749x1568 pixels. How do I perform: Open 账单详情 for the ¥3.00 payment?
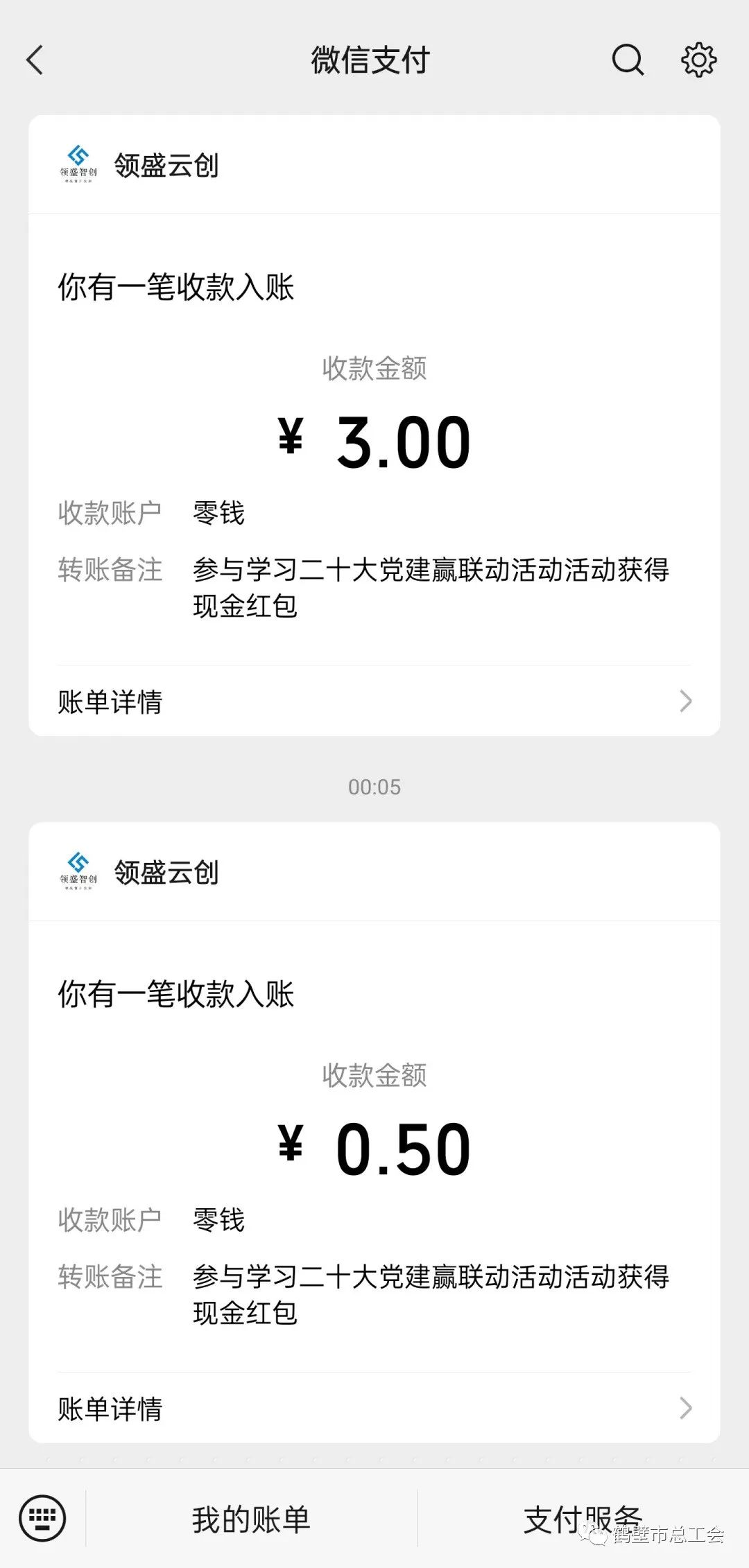pos(374,702)
